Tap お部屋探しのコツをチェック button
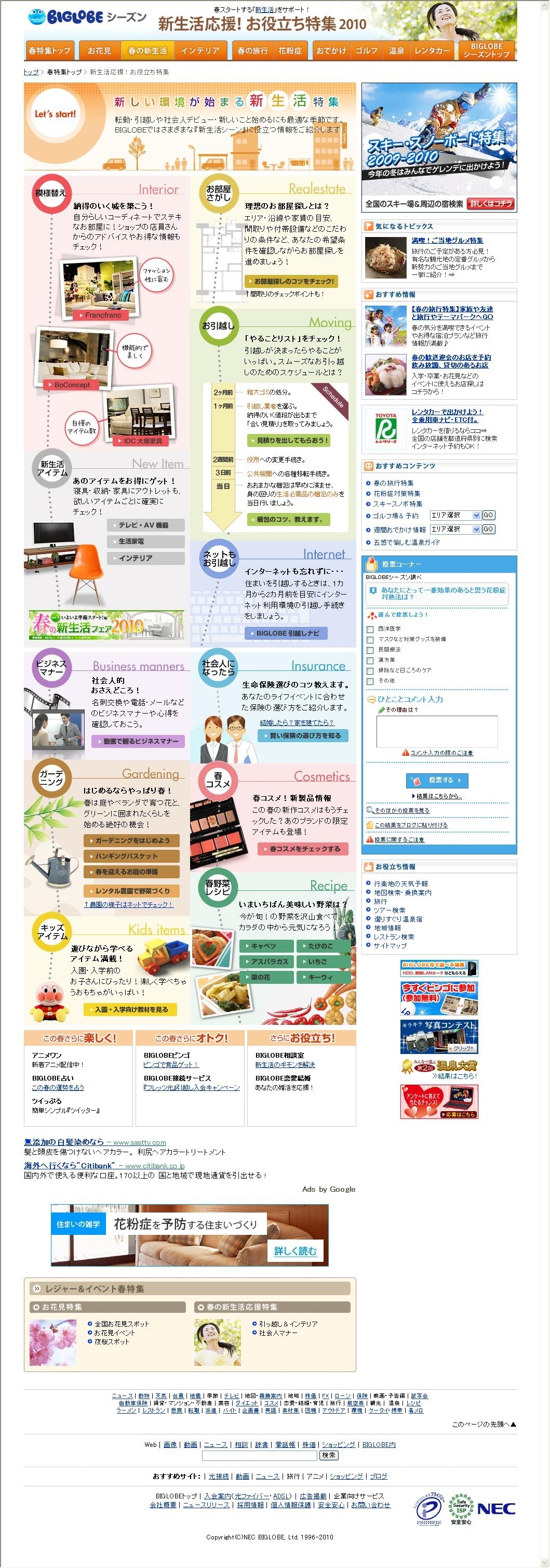This screenshot has height=1568, width=550. [x=291, y=281]
